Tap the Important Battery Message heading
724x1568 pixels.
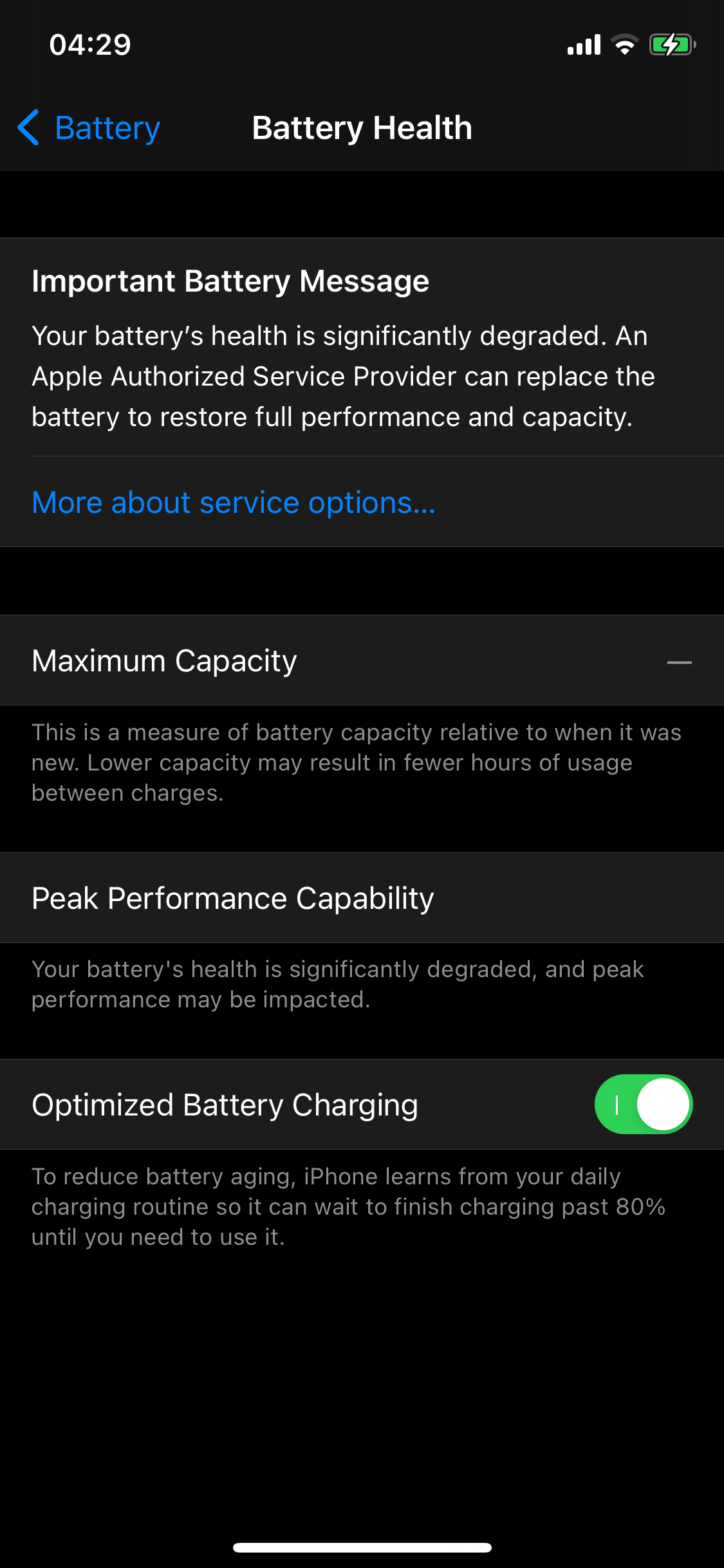(x=230, y=281)
